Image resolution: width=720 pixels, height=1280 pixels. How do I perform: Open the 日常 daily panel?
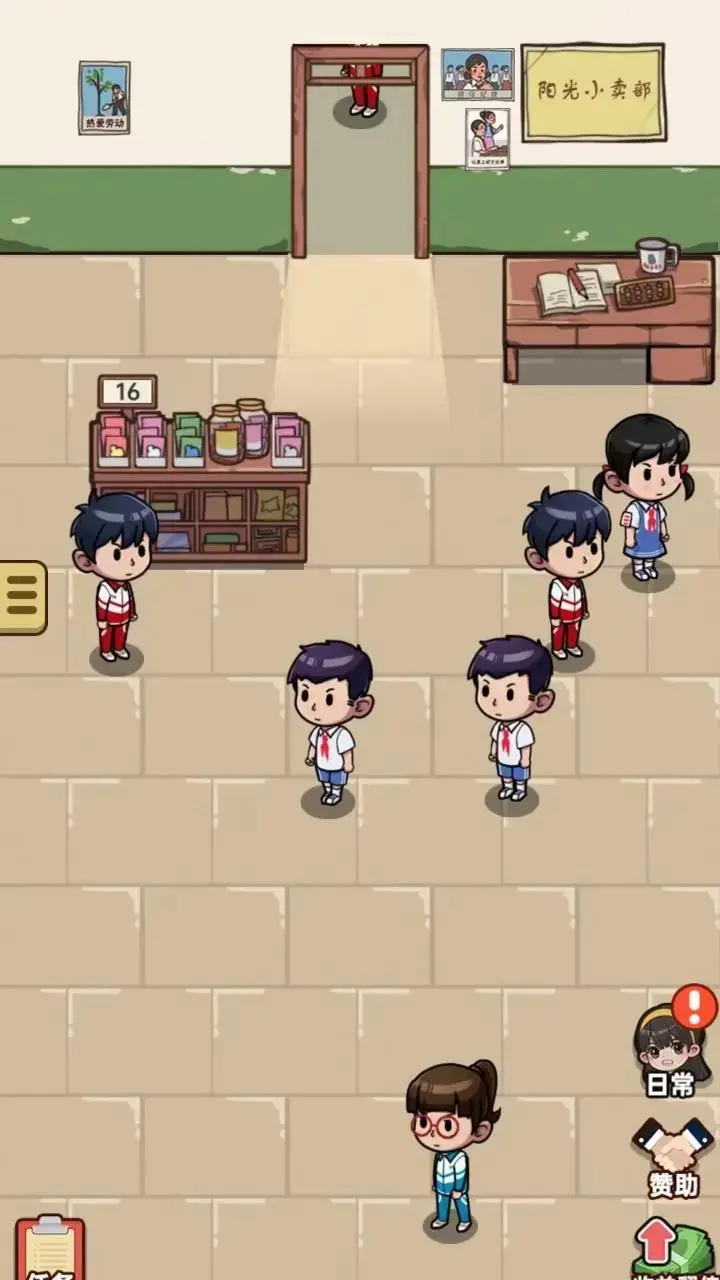point(671,1050)
